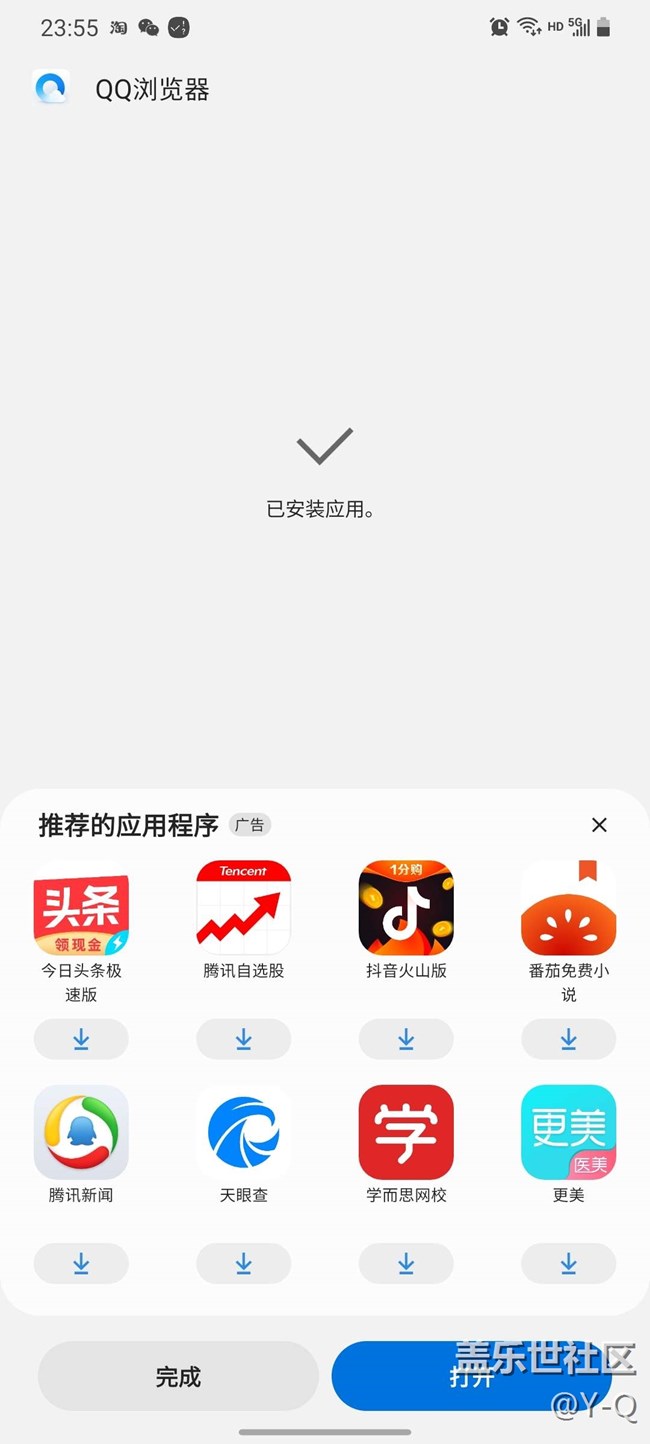This screenshot has width=650, height=1444.
Task: Download 天眼查
Action: (243, 1264)
